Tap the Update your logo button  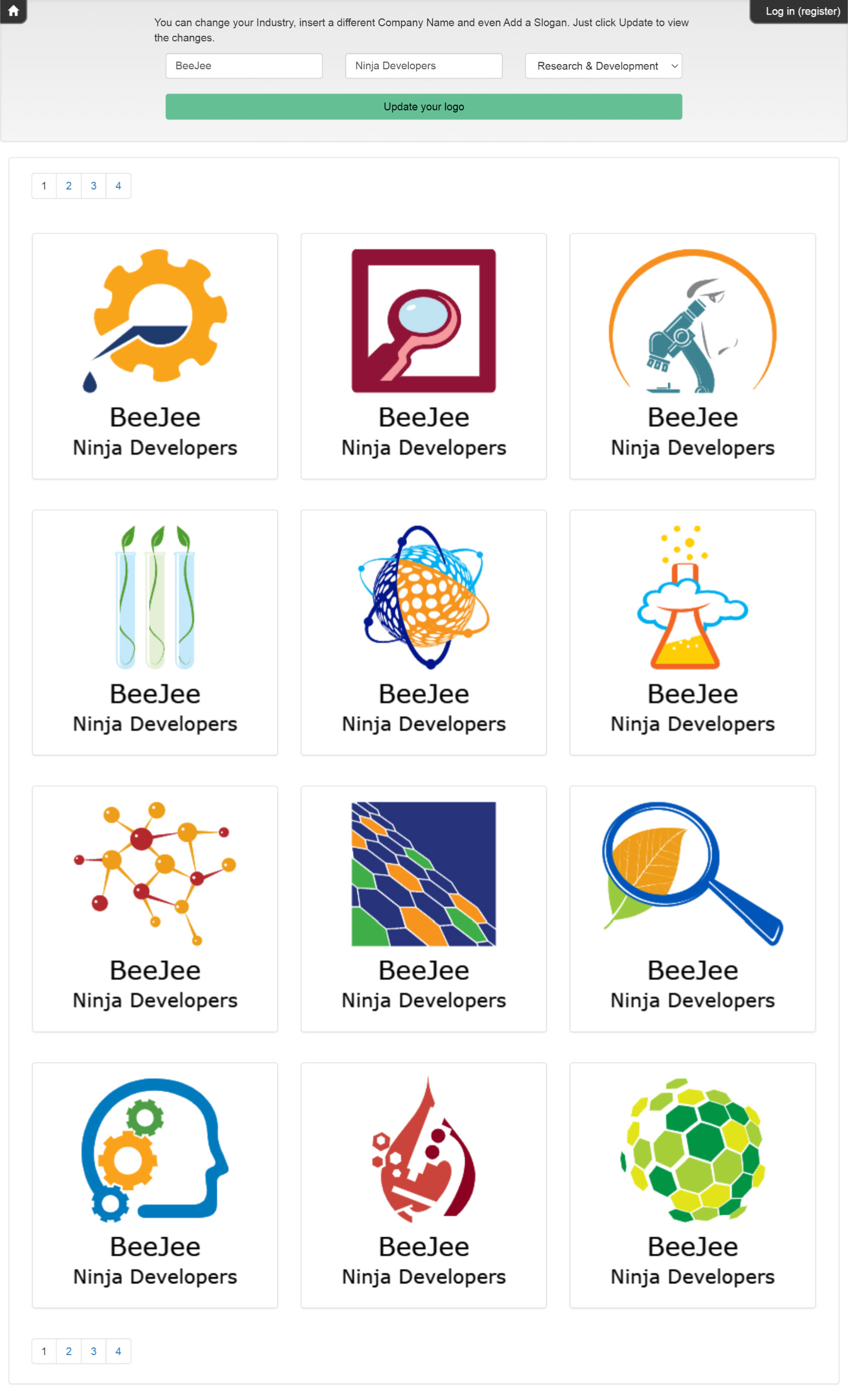pyautogui.click(x=423, y=107)
